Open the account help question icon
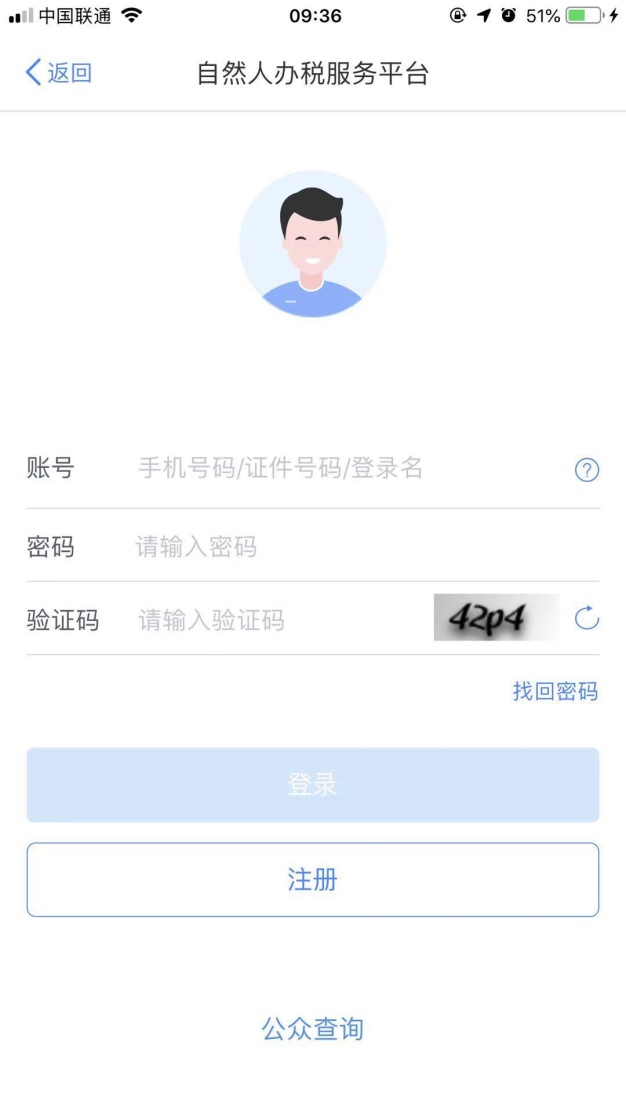 (x=587, y=470)
